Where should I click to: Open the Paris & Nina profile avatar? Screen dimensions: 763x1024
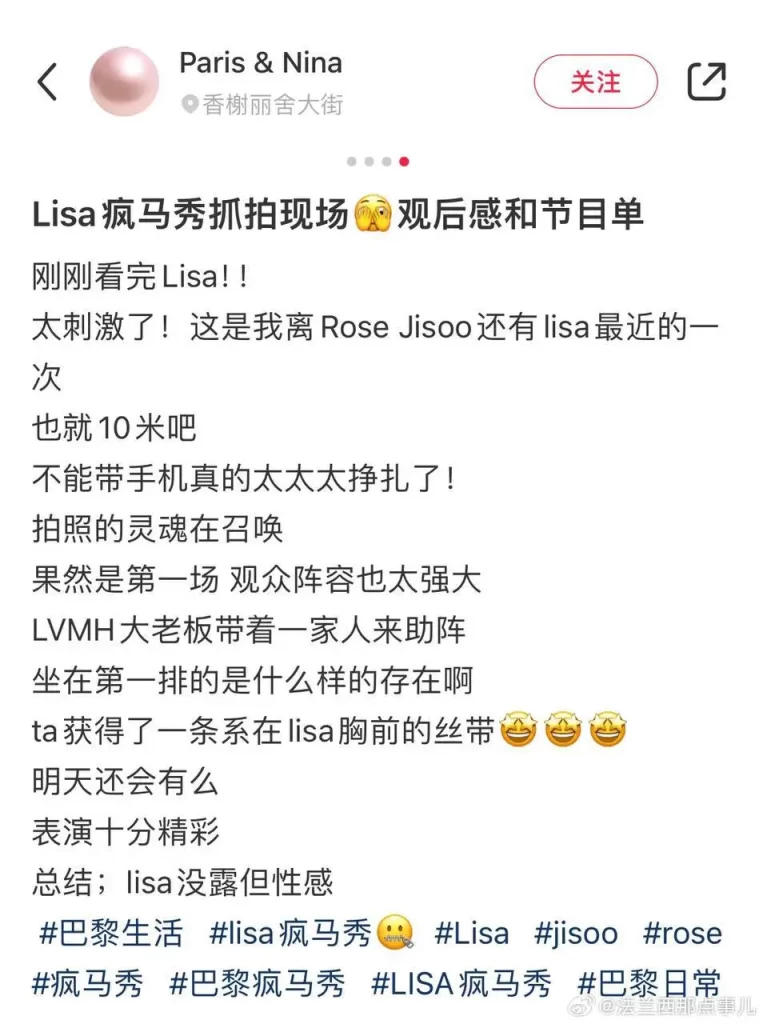(x=124, y=81)
